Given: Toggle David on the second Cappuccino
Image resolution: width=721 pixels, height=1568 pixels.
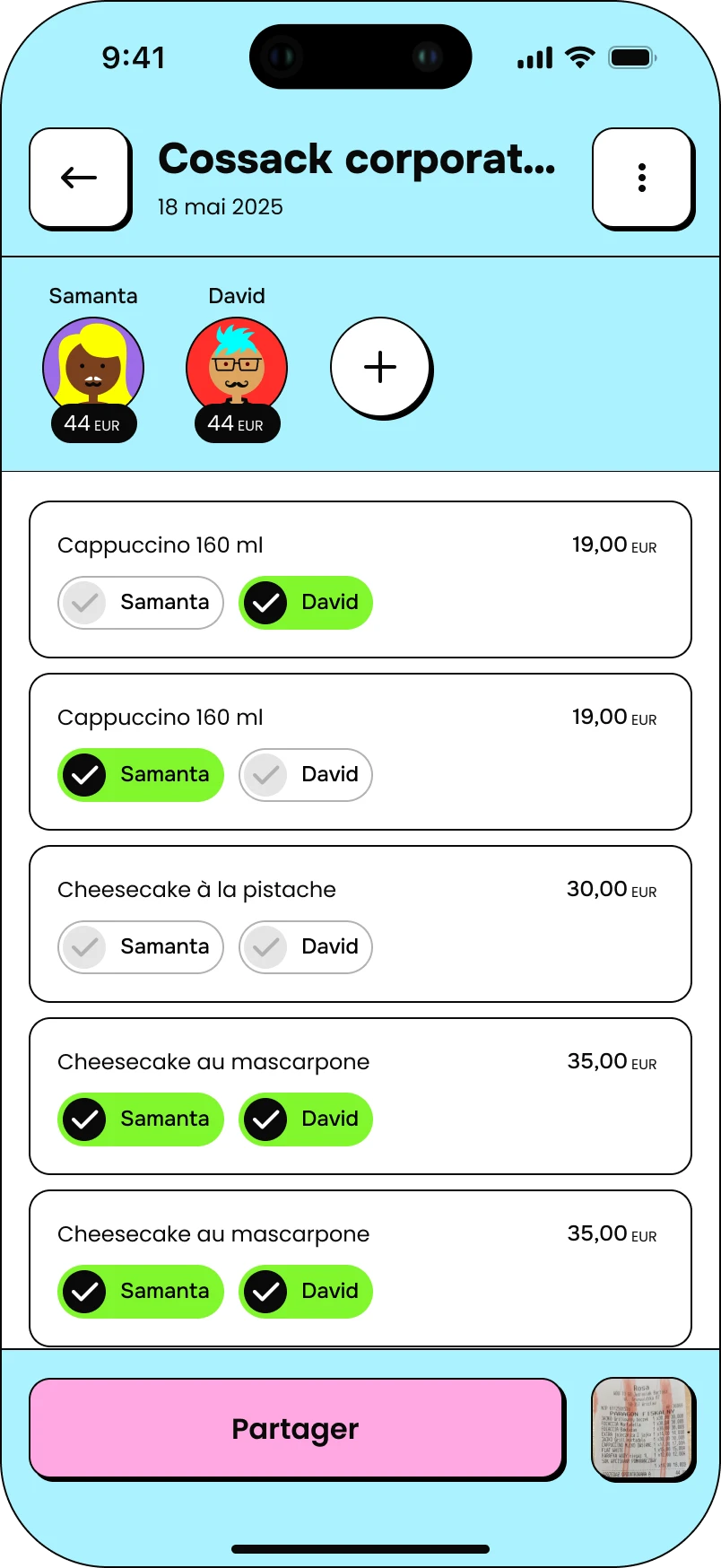Looking at the screenshot, I should pyautogui.click(x=305, y=774).
